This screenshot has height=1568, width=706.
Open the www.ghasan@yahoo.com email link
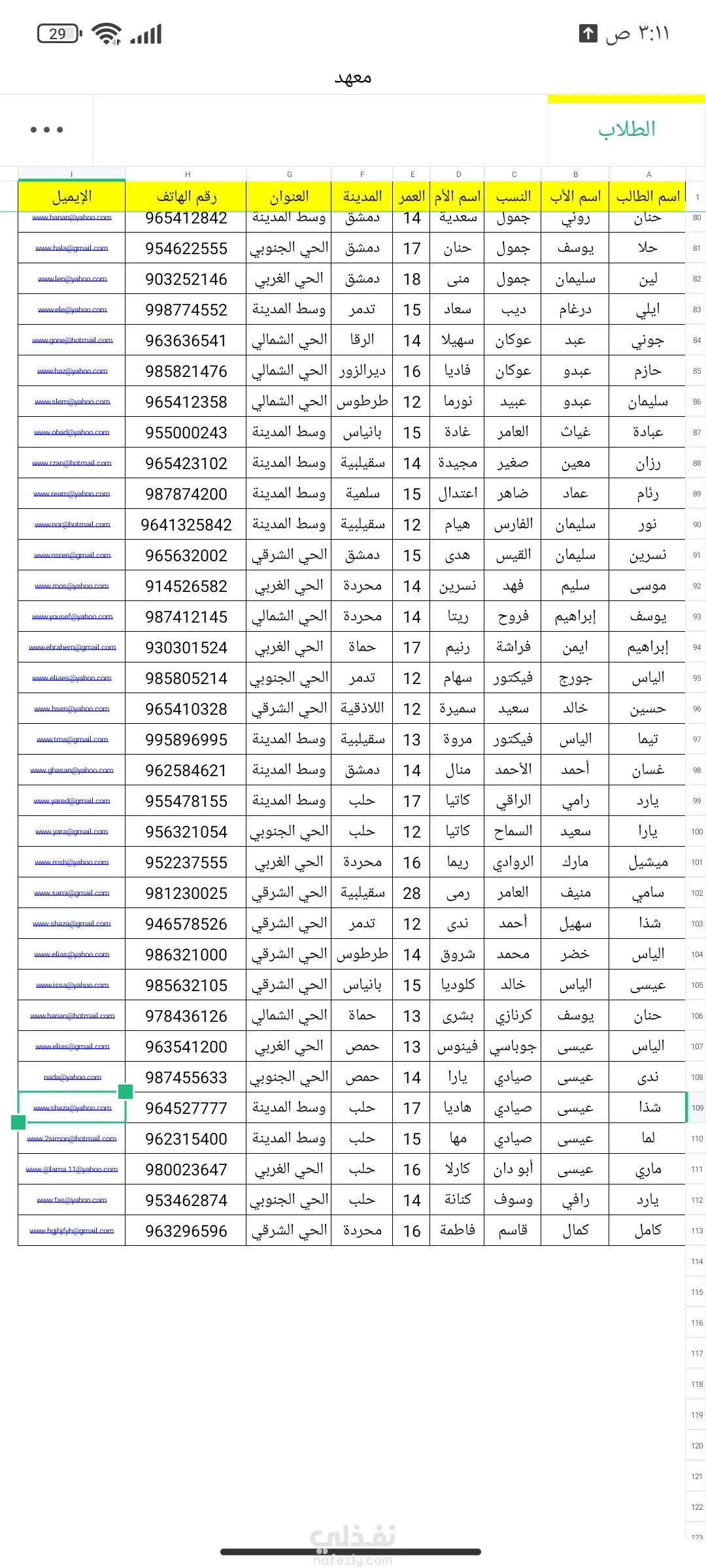72,770
